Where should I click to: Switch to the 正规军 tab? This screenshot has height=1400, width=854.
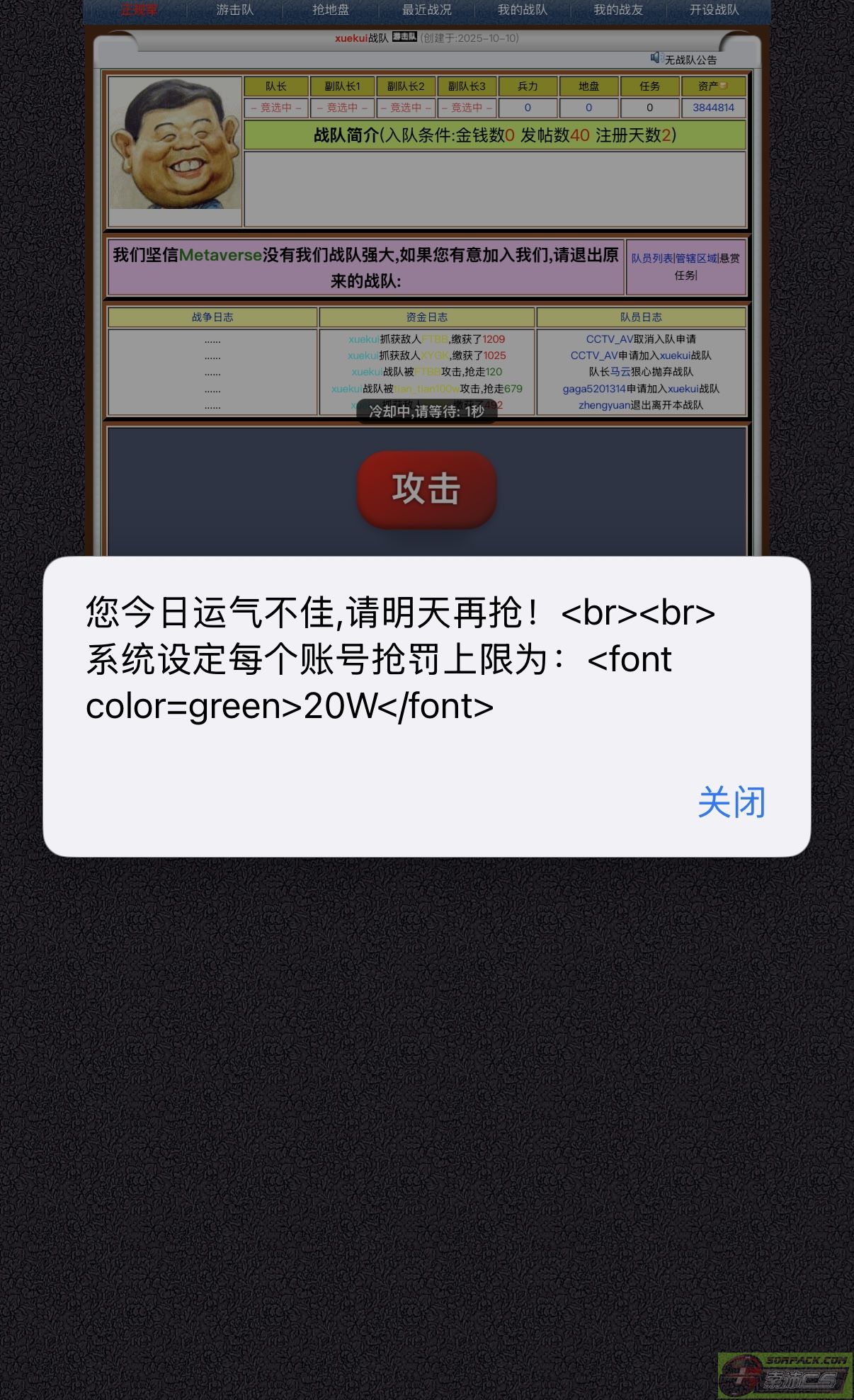(x=139, y=10)
